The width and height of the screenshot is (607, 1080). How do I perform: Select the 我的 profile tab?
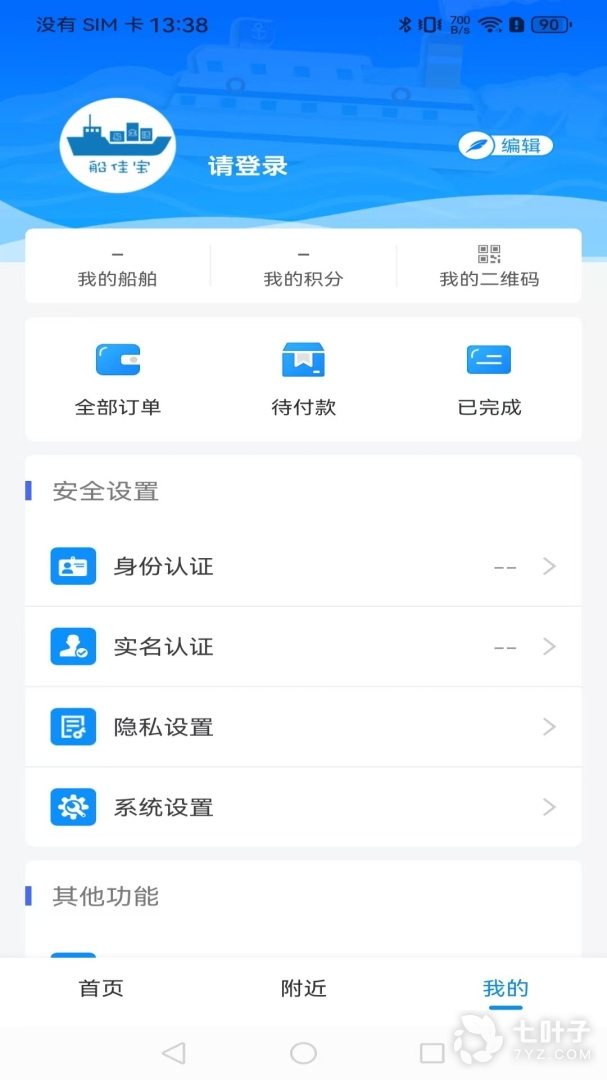click(505, 989)
